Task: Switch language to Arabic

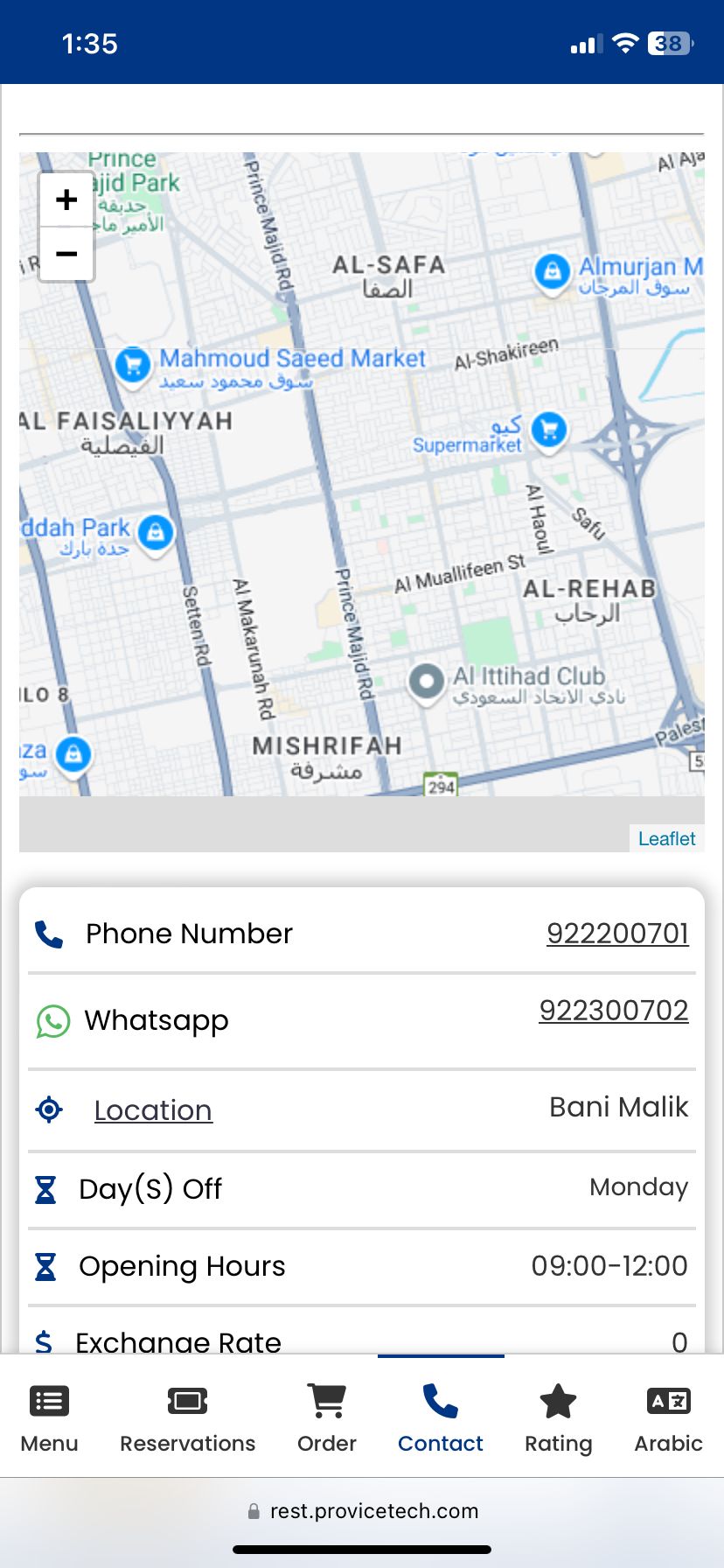Action: [x=668, y=1419]
